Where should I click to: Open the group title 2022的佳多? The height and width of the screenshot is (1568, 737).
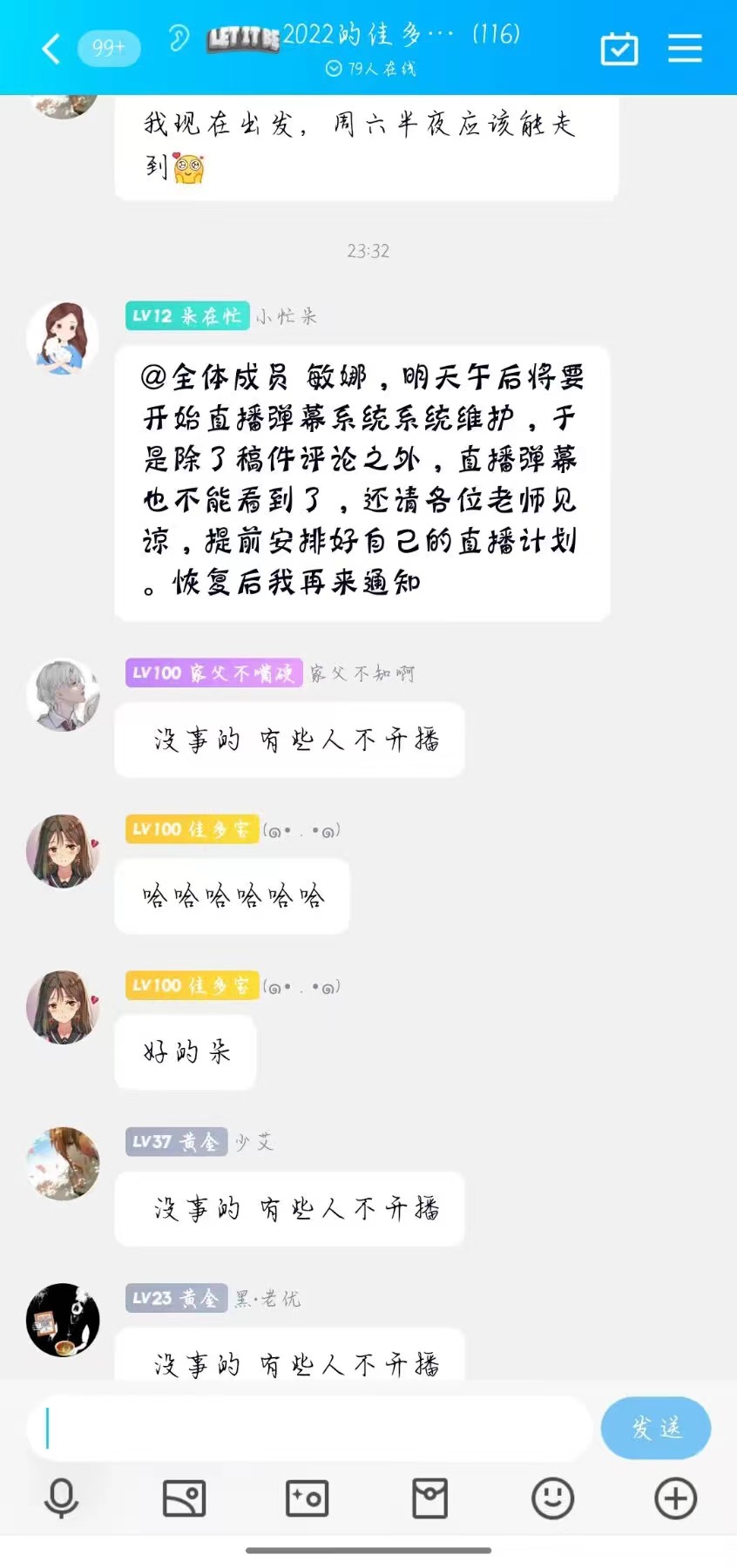click(366, 37)
